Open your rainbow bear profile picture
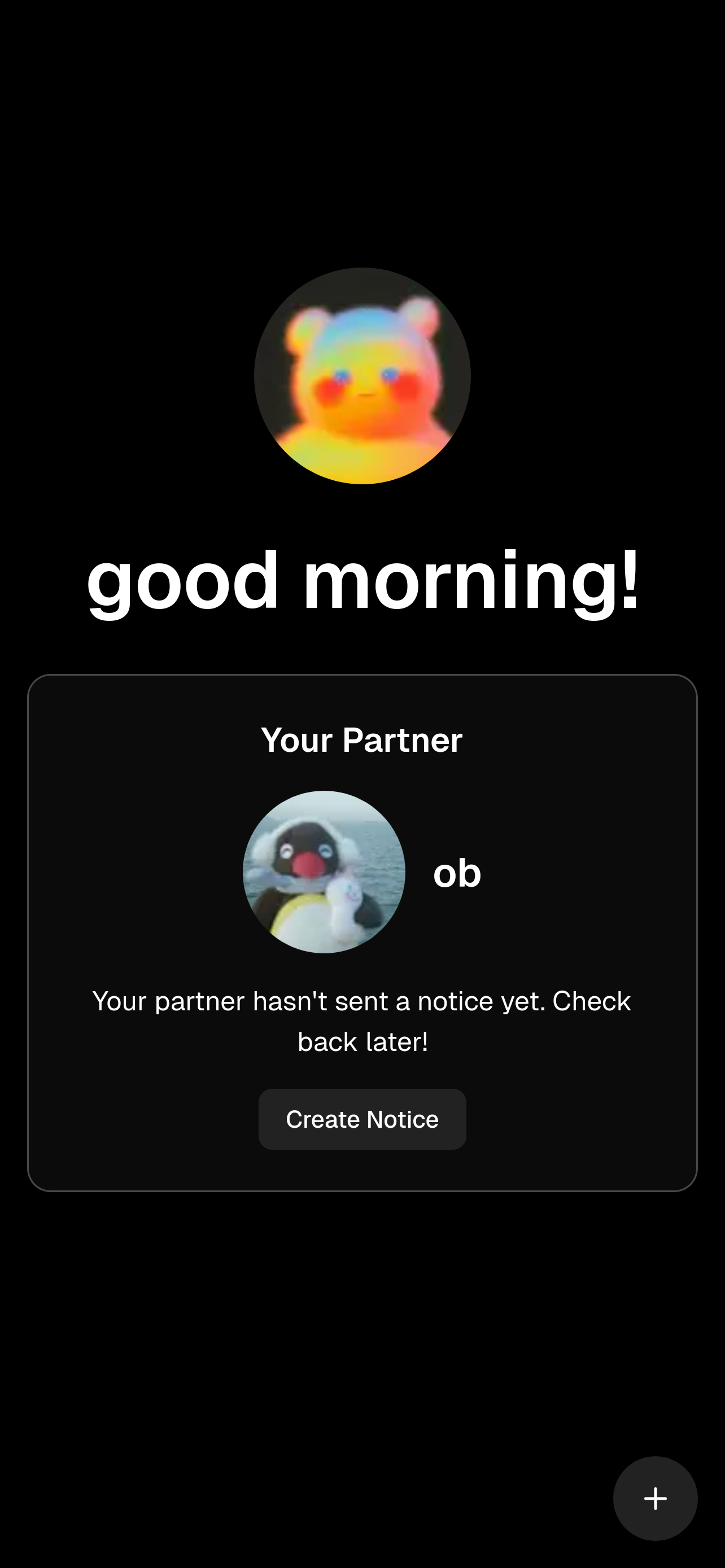 tap(362, 376)
